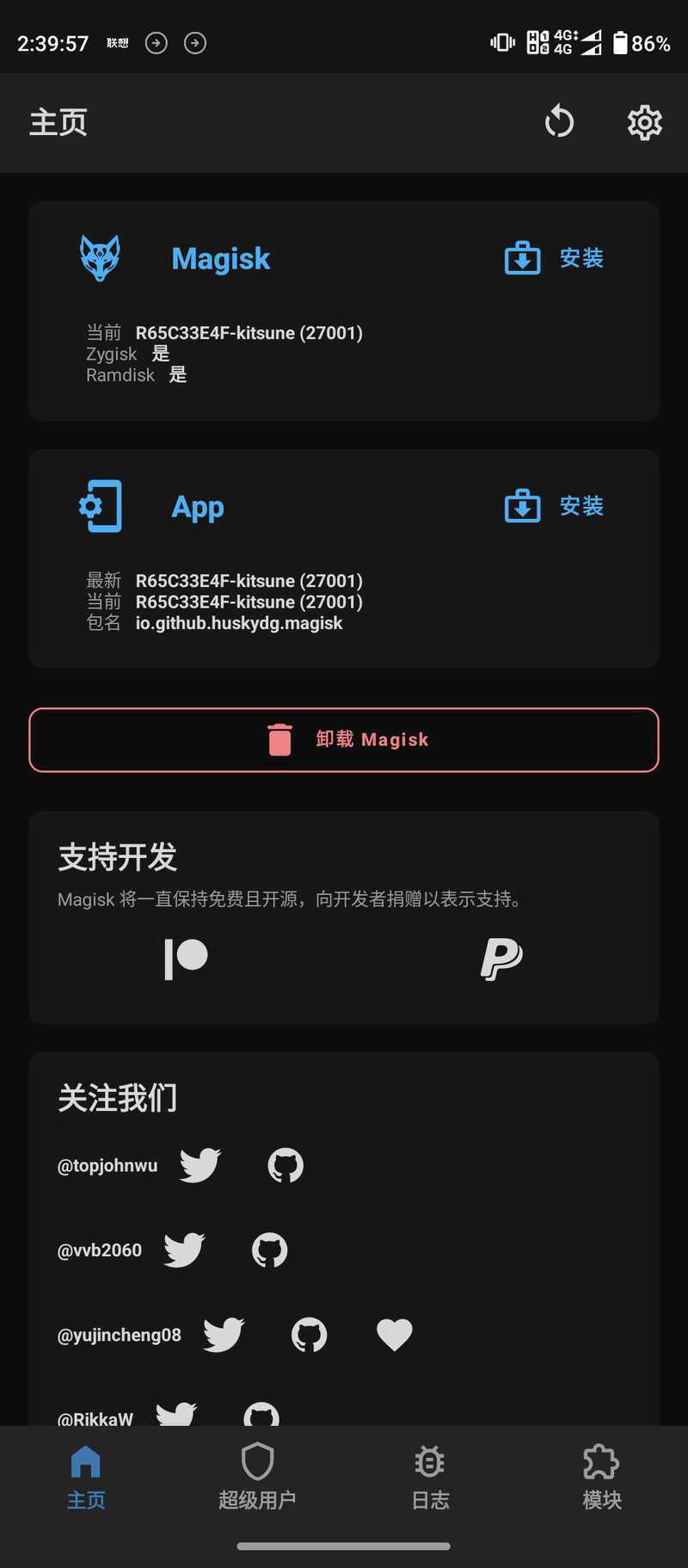Open @vvb2060's Twitter profile

pyautogui.click(x=184, y=1250)
